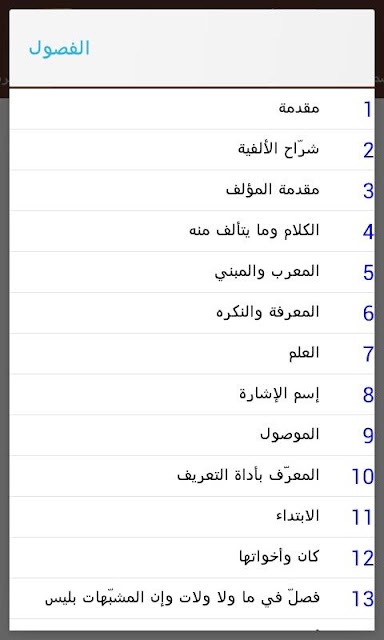Select chapter 10 المعرّف بأداة التعريف
Screen dimensions: 384x640
192,476
